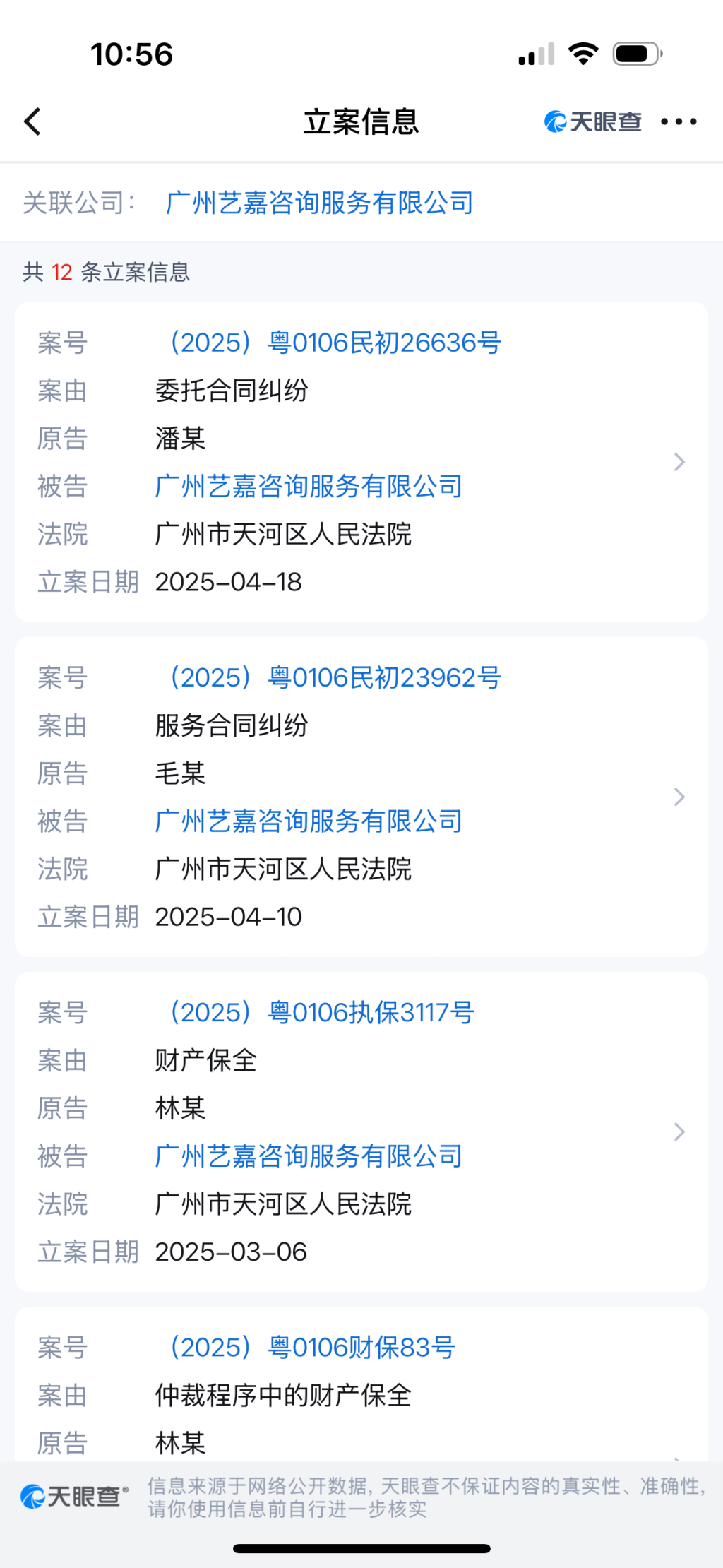Image resolution: width=723 pixels, height=1568 pixels.
Task: View defendant company in 毛某's case
Action: (x=309, y=821)
